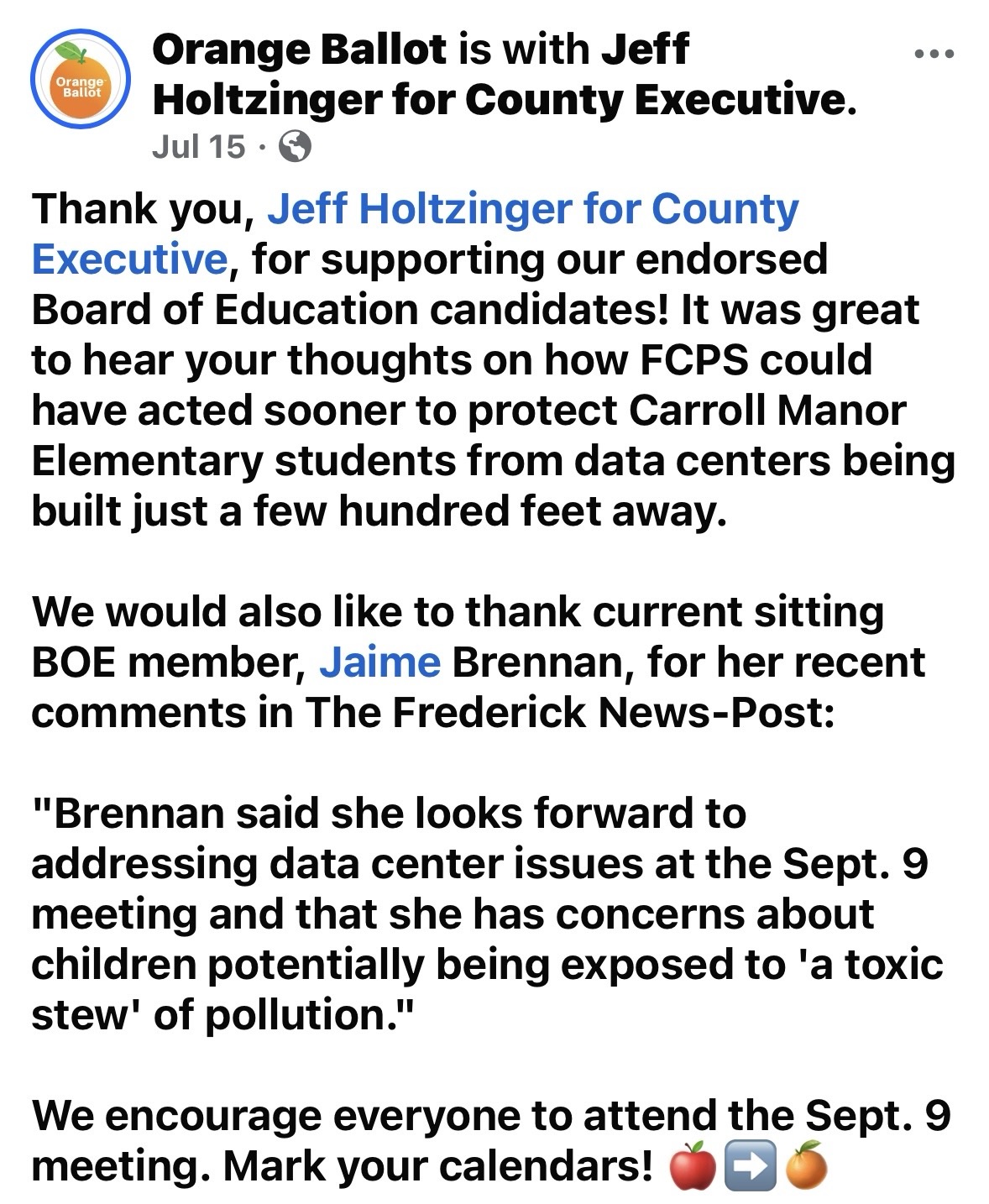Tap the tagged Jaime link
The image size is (989, 1204).
point(379,662)
